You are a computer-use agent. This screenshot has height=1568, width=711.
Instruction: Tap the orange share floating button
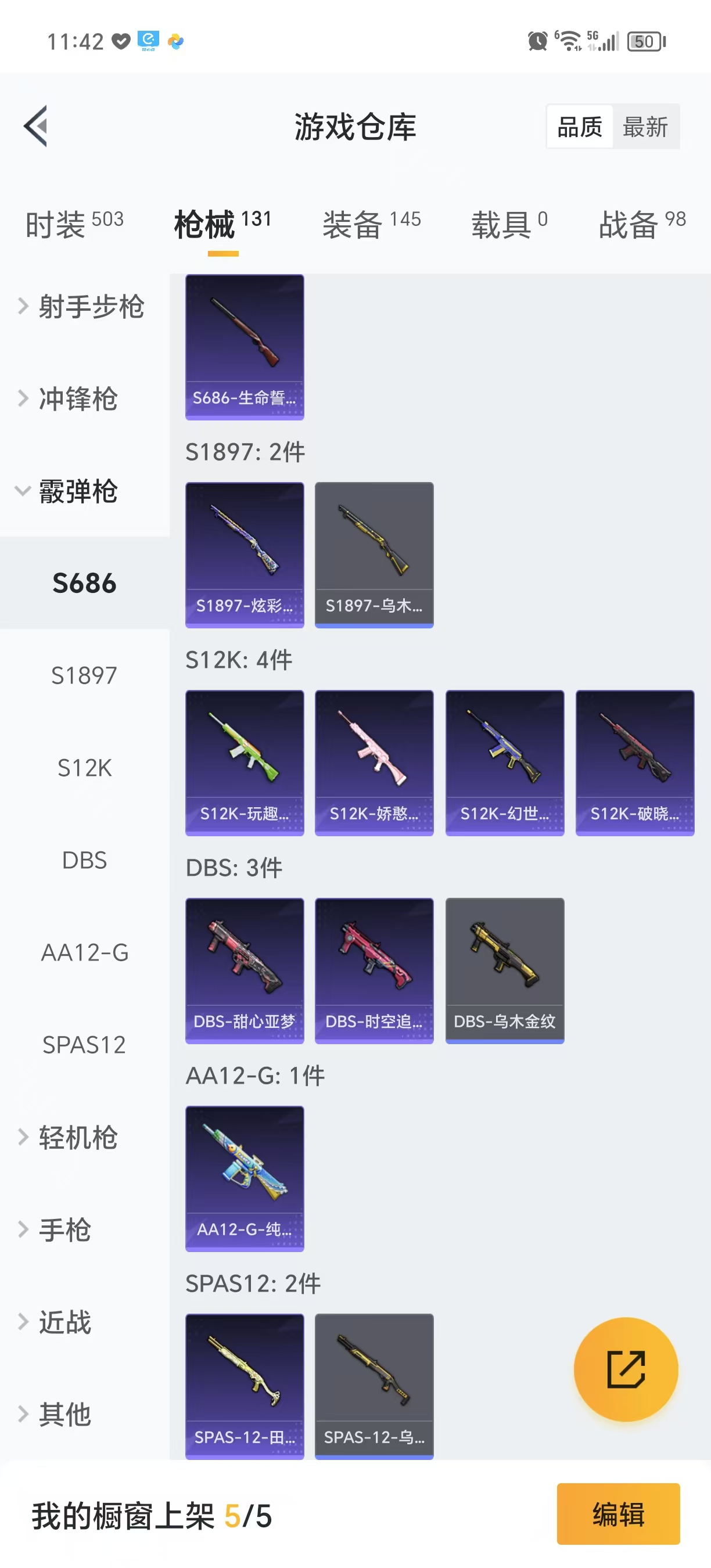[x=625, y=1369]
